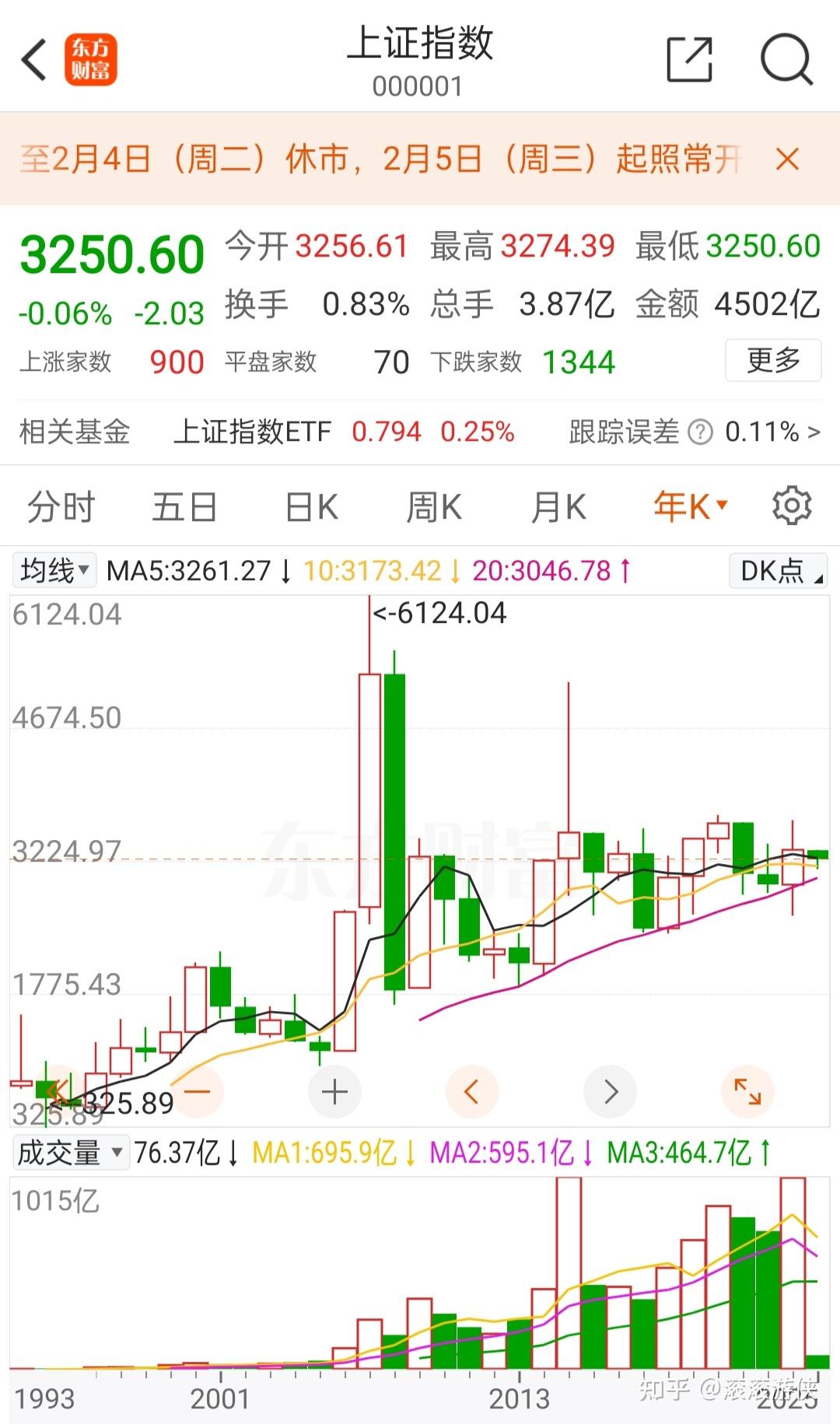Toggle the DK点 indicator on the chart
Viewport: 840px width, 1424px height.
tap(777, 571)
